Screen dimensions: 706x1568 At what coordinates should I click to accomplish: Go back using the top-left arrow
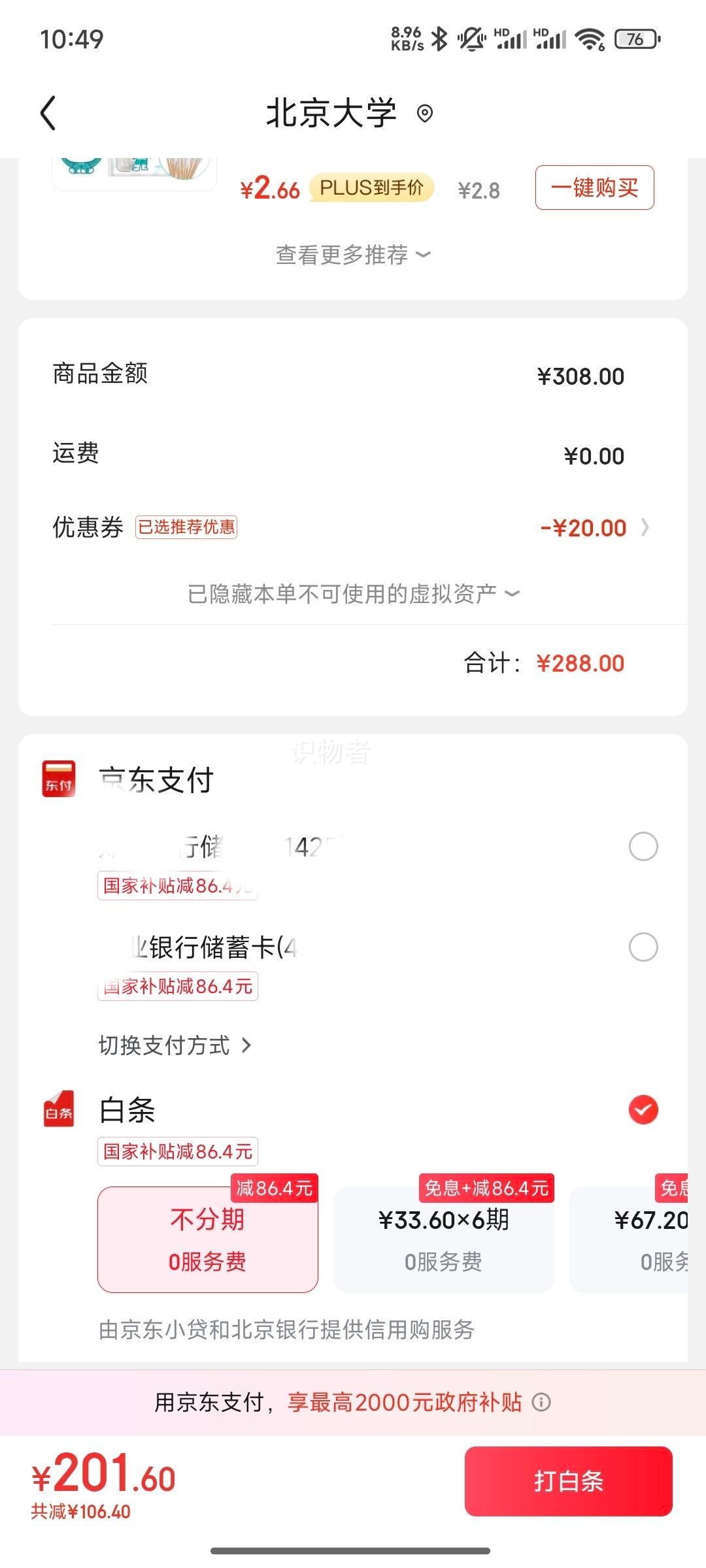click(x=48, y=114)
